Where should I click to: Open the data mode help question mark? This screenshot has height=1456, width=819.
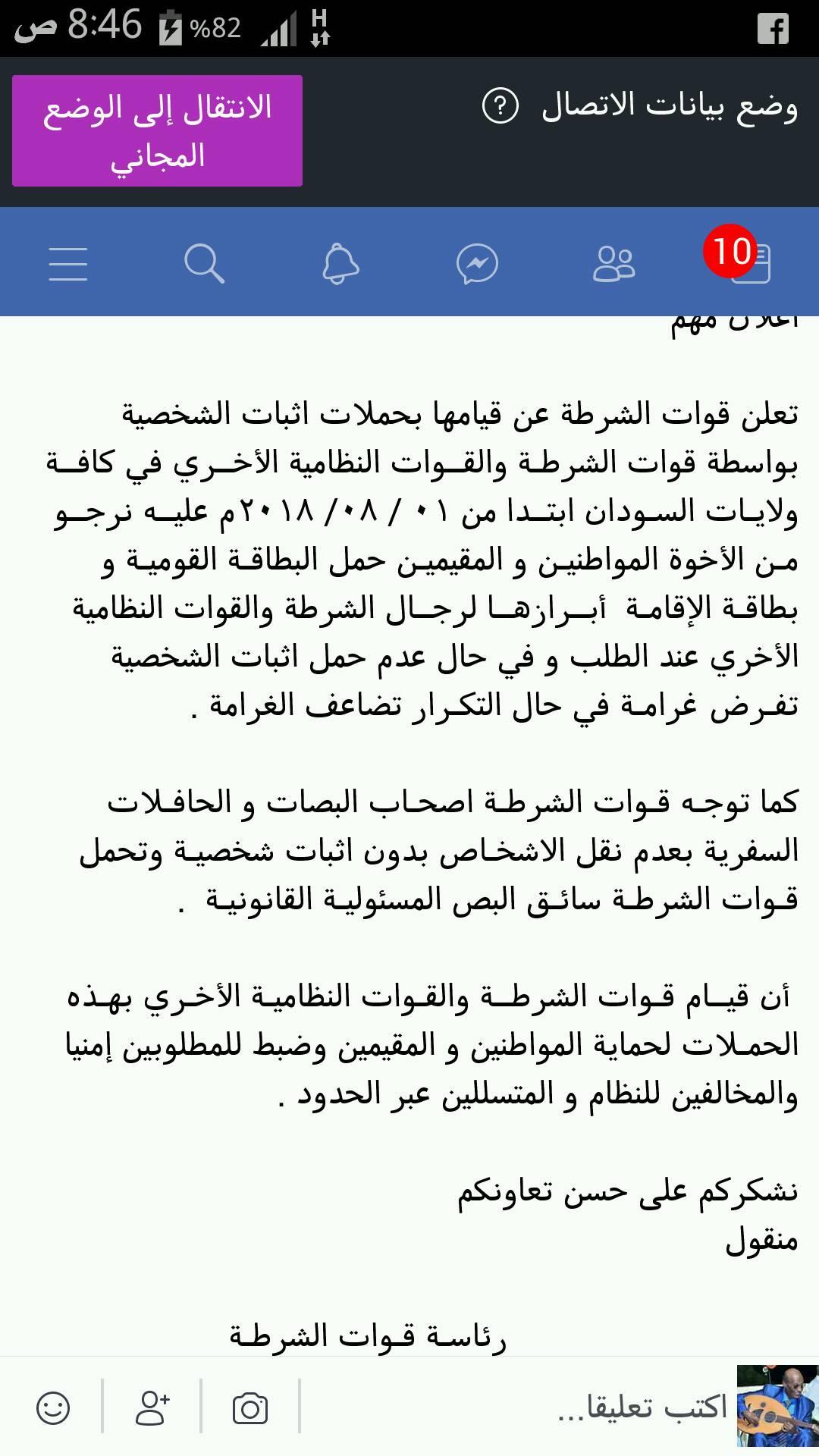tap(500, 107)
